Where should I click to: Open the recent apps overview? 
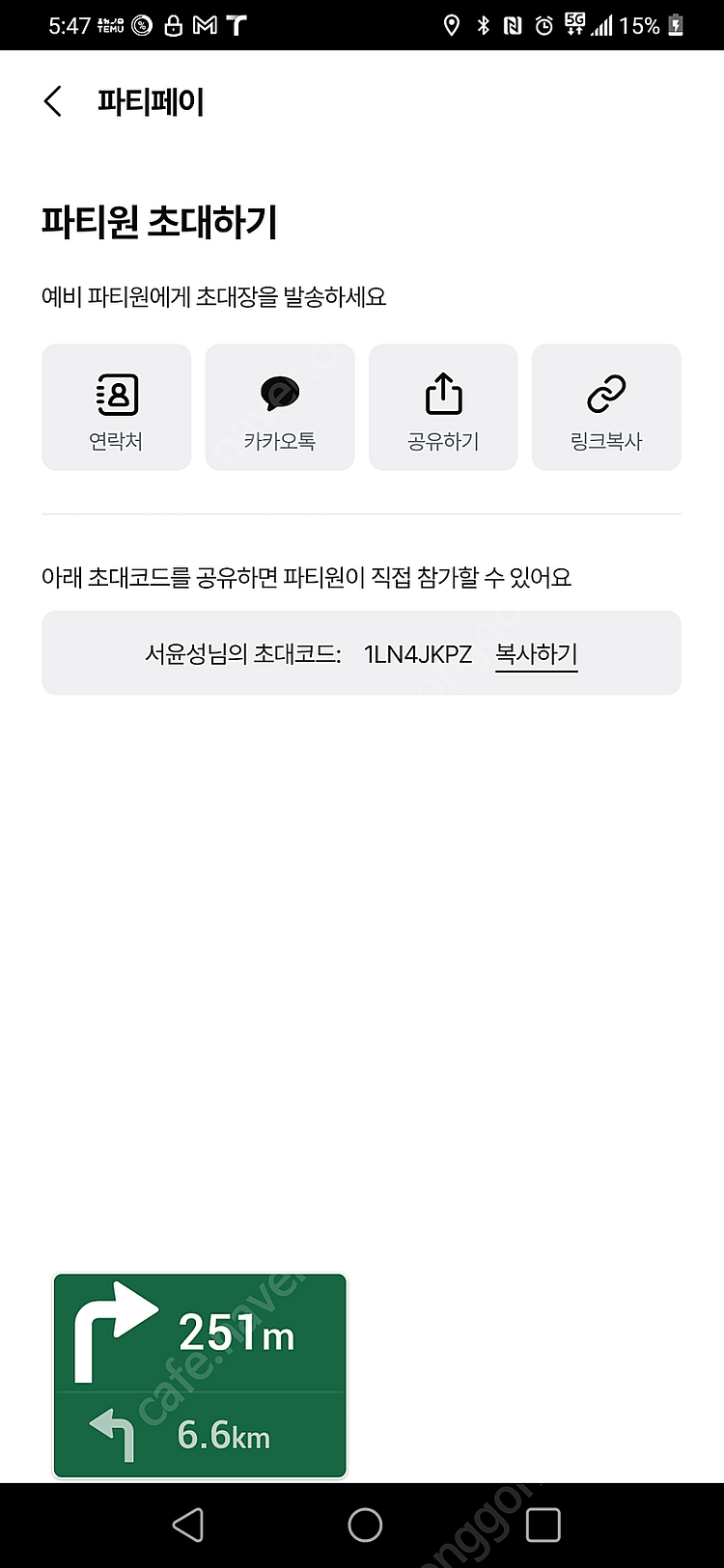tap(543, 1525)
